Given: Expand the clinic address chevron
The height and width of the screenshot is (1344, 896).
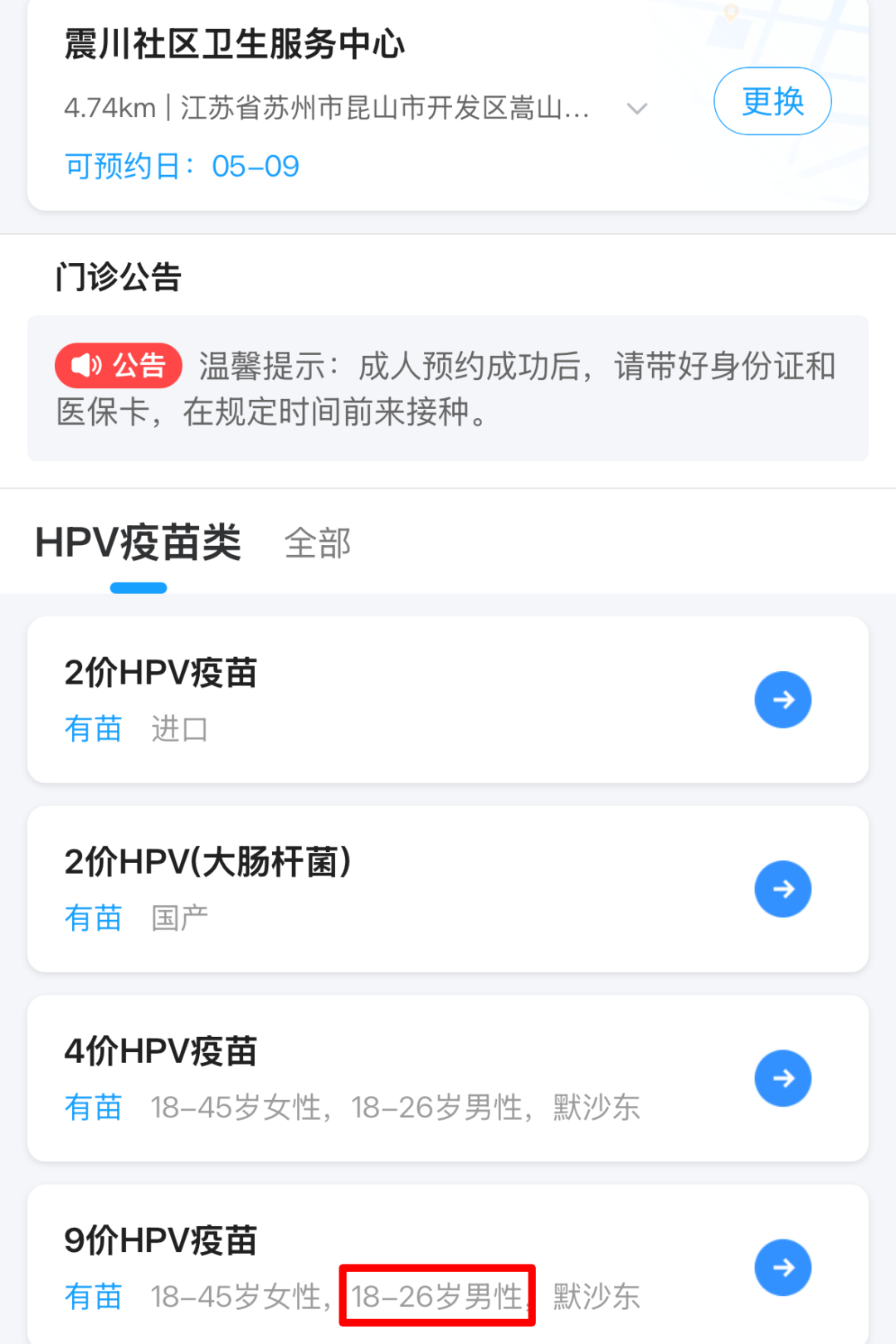Looking at the screenshot, I should (637, 109).
